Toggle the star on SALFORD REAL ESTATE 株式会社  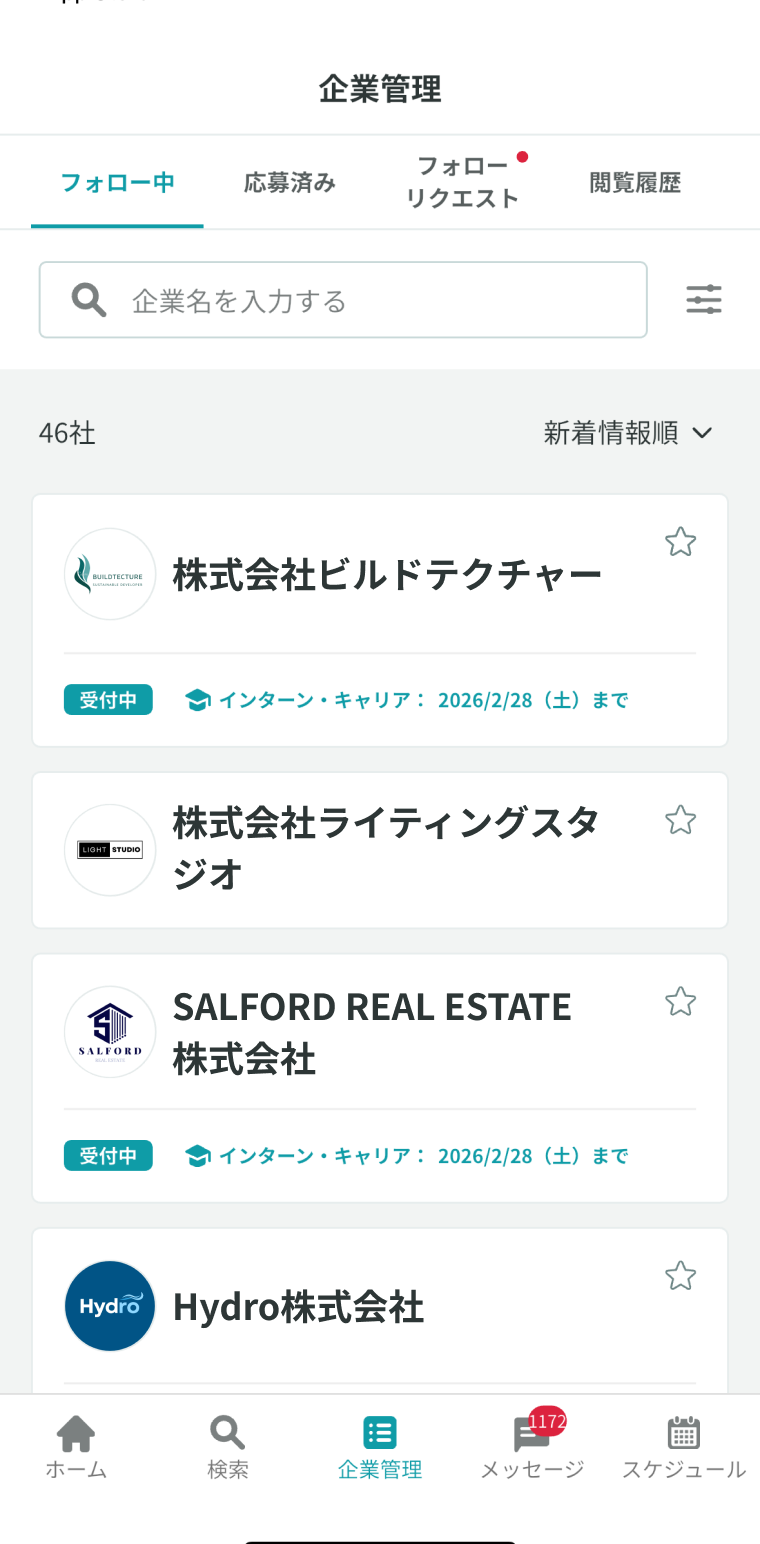click(x=681, y=1001)
